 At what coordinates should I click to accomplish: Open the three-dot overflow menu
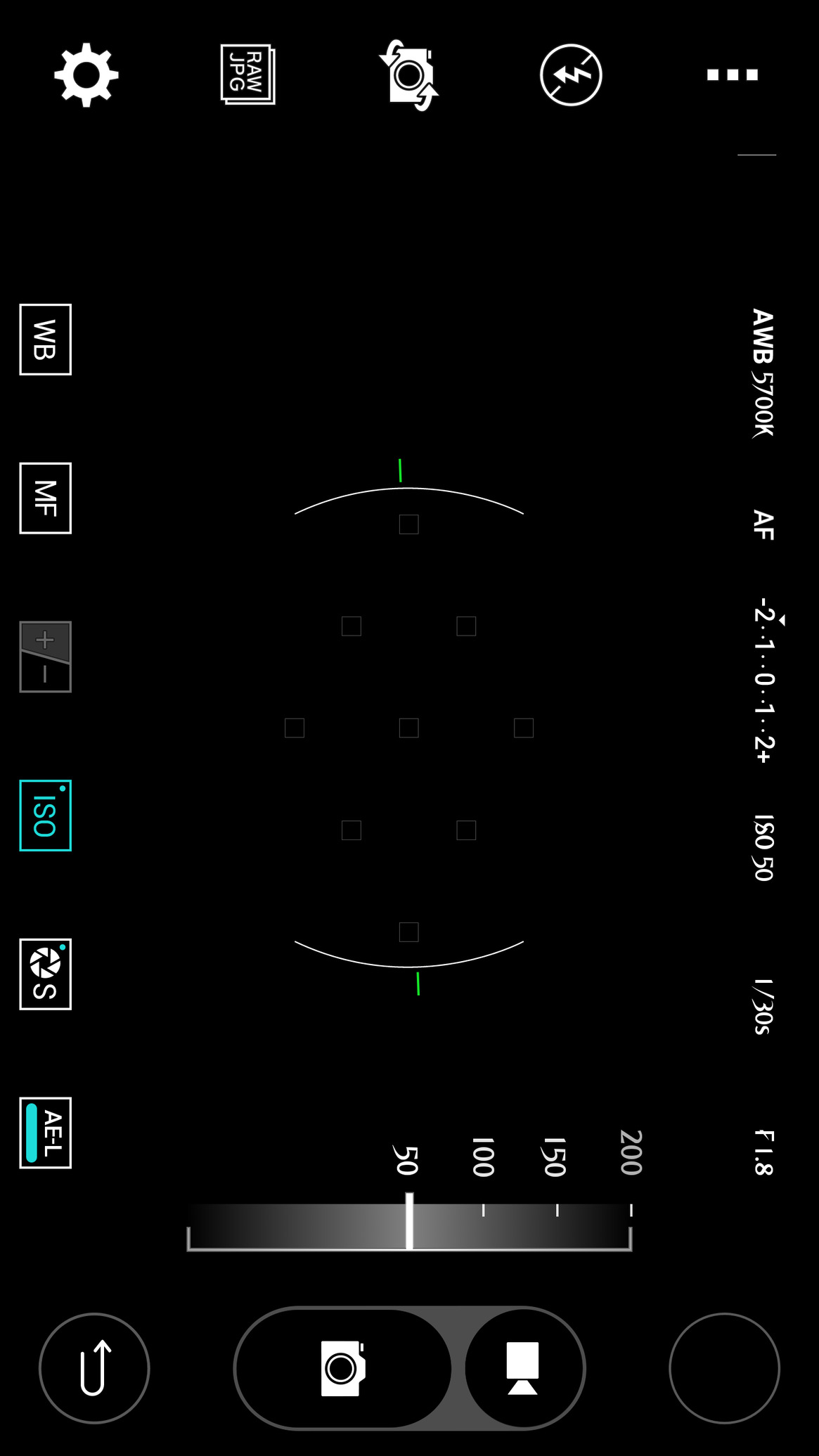coord(733,75)
